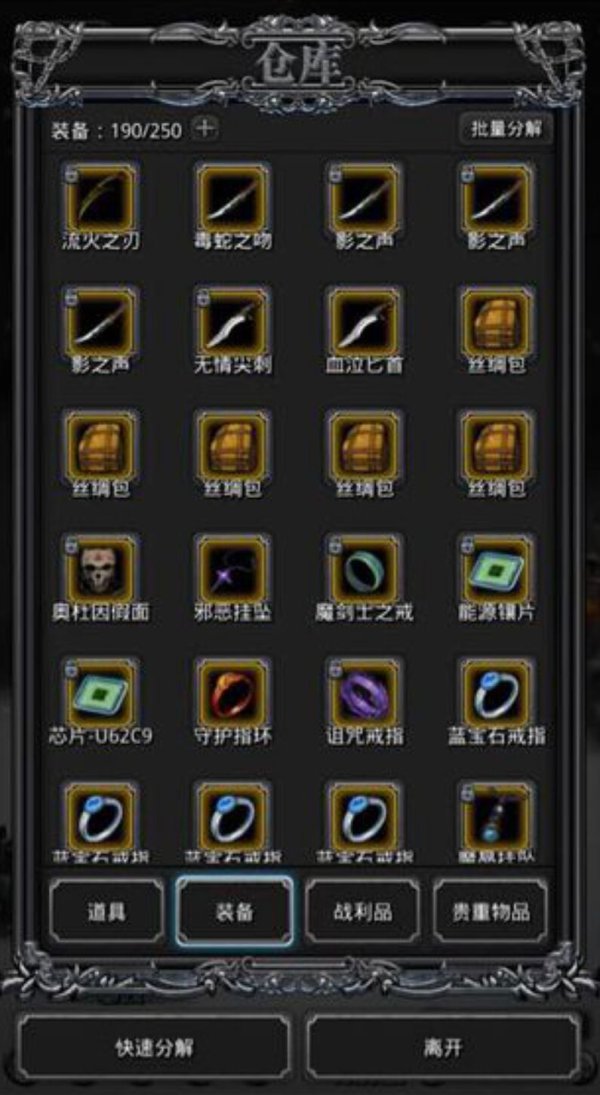Open 批量分解 batch dismantle

(505, 128)
